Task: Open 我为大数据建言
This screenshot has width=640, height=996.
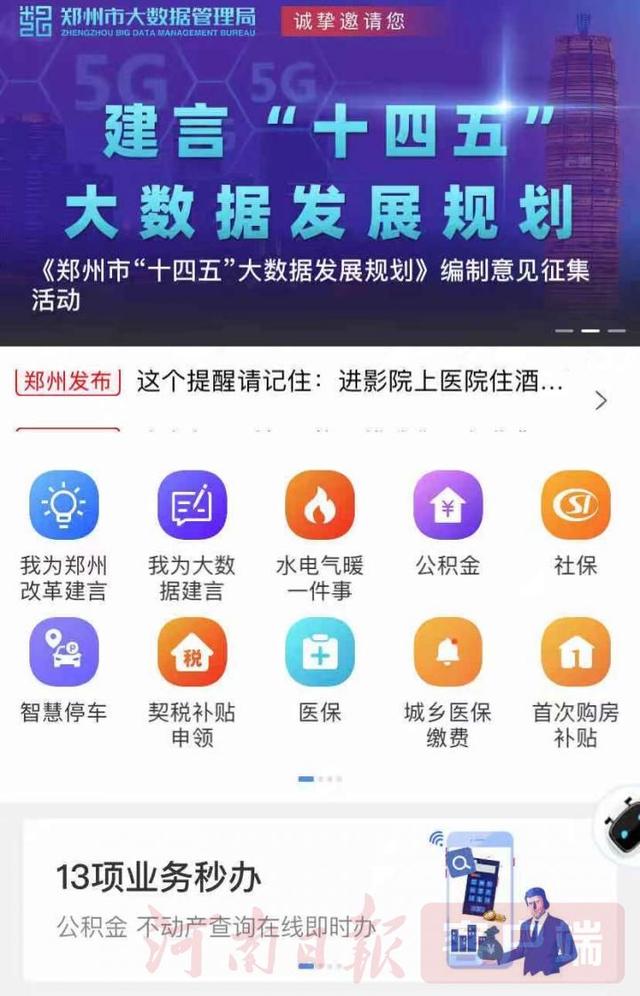Action: coord(192,506)
